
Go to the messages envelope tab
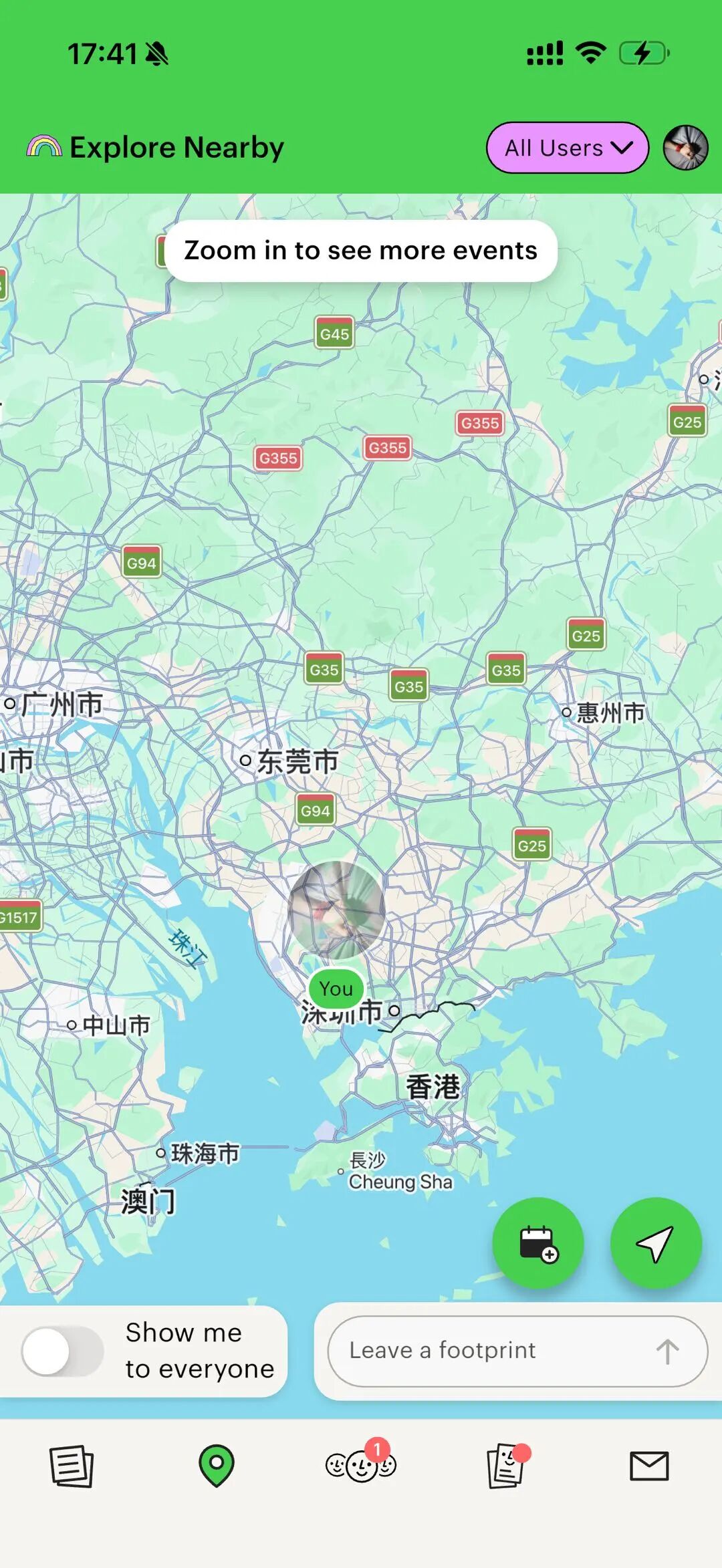pos(649,1466)
